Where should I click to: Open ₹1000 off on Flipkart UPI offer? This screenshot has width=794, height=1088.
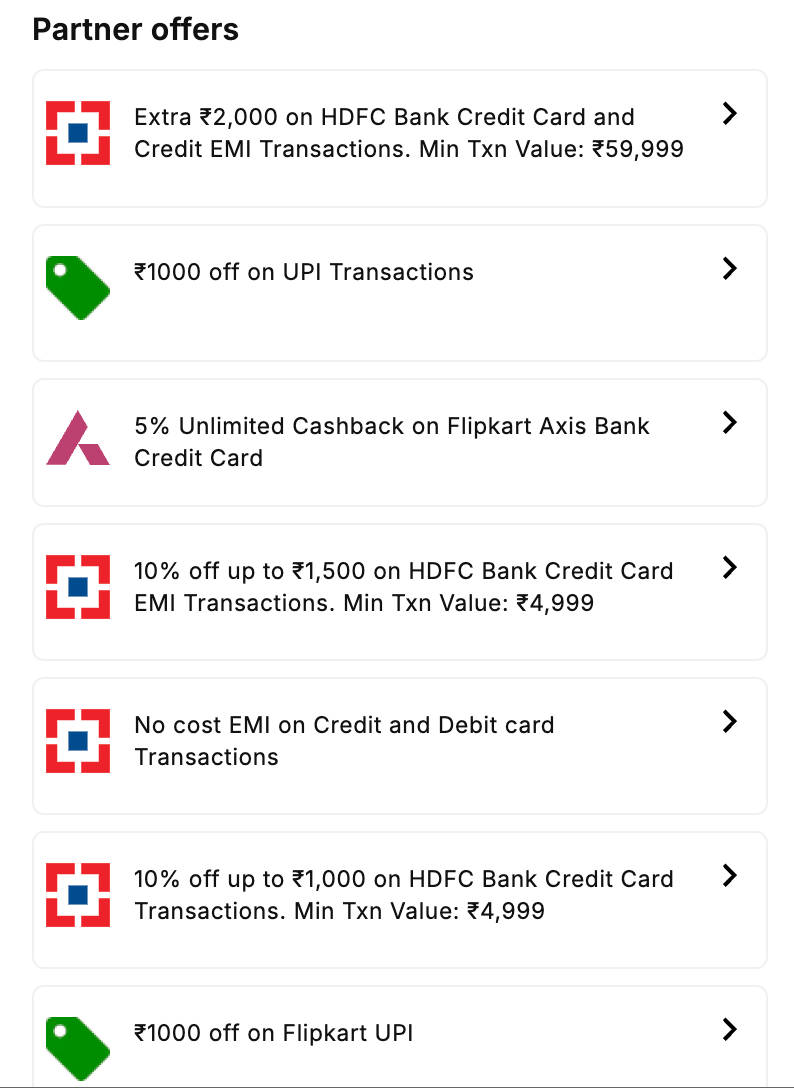tap(400, 1034)
